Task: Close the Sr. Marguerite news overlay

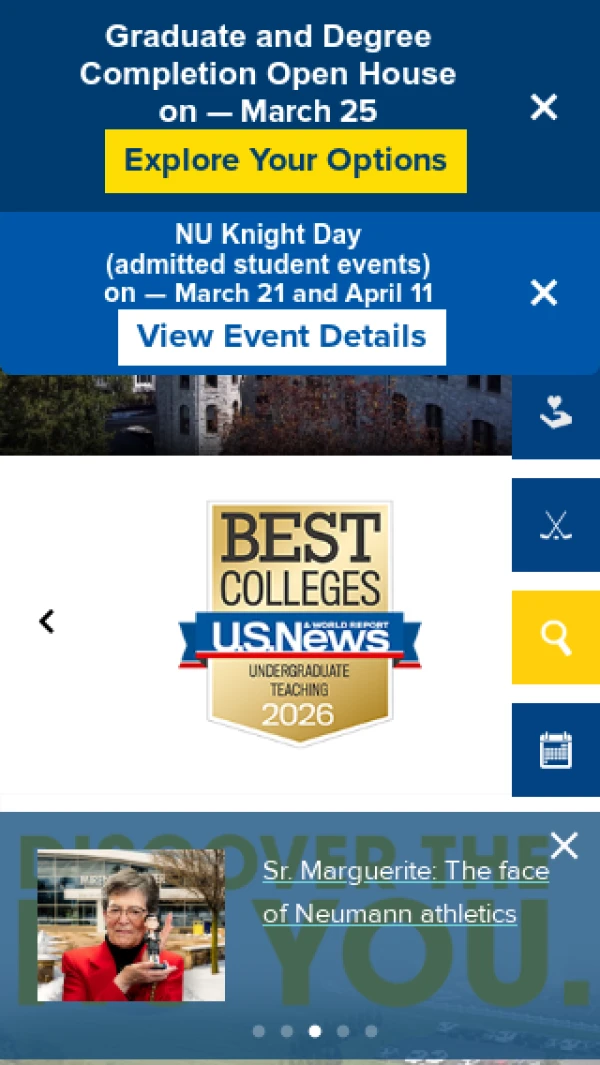Action: point(564,846)
